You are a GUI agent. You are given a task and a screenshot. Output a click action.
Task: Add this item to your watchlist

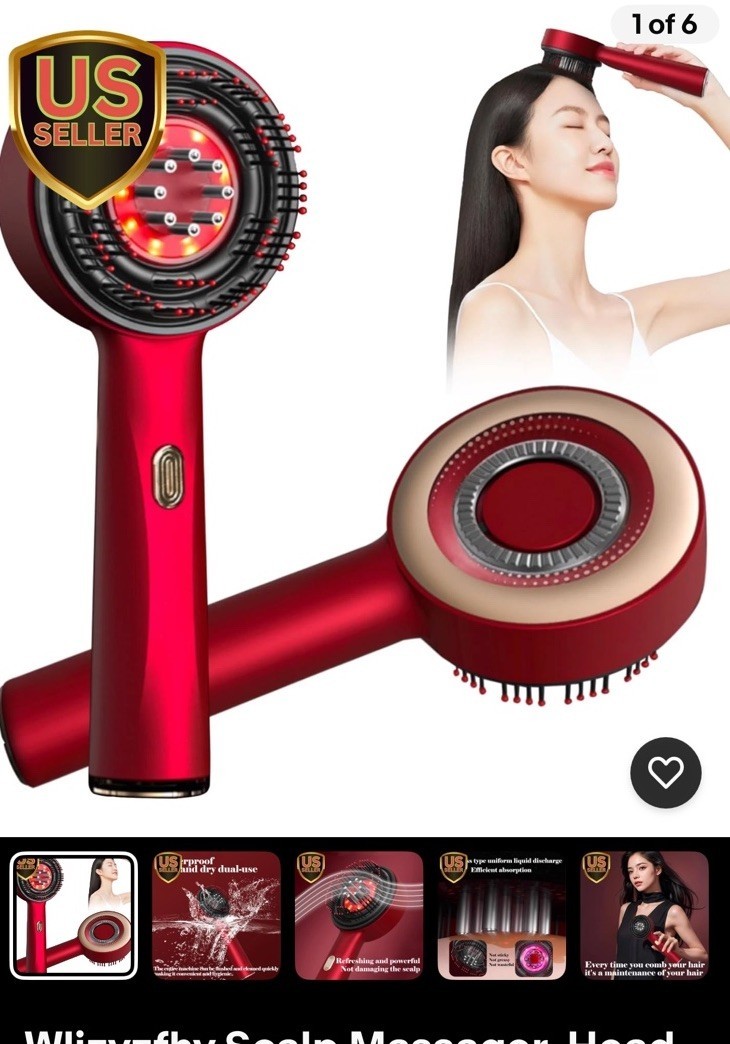click(x=665, y=772)
